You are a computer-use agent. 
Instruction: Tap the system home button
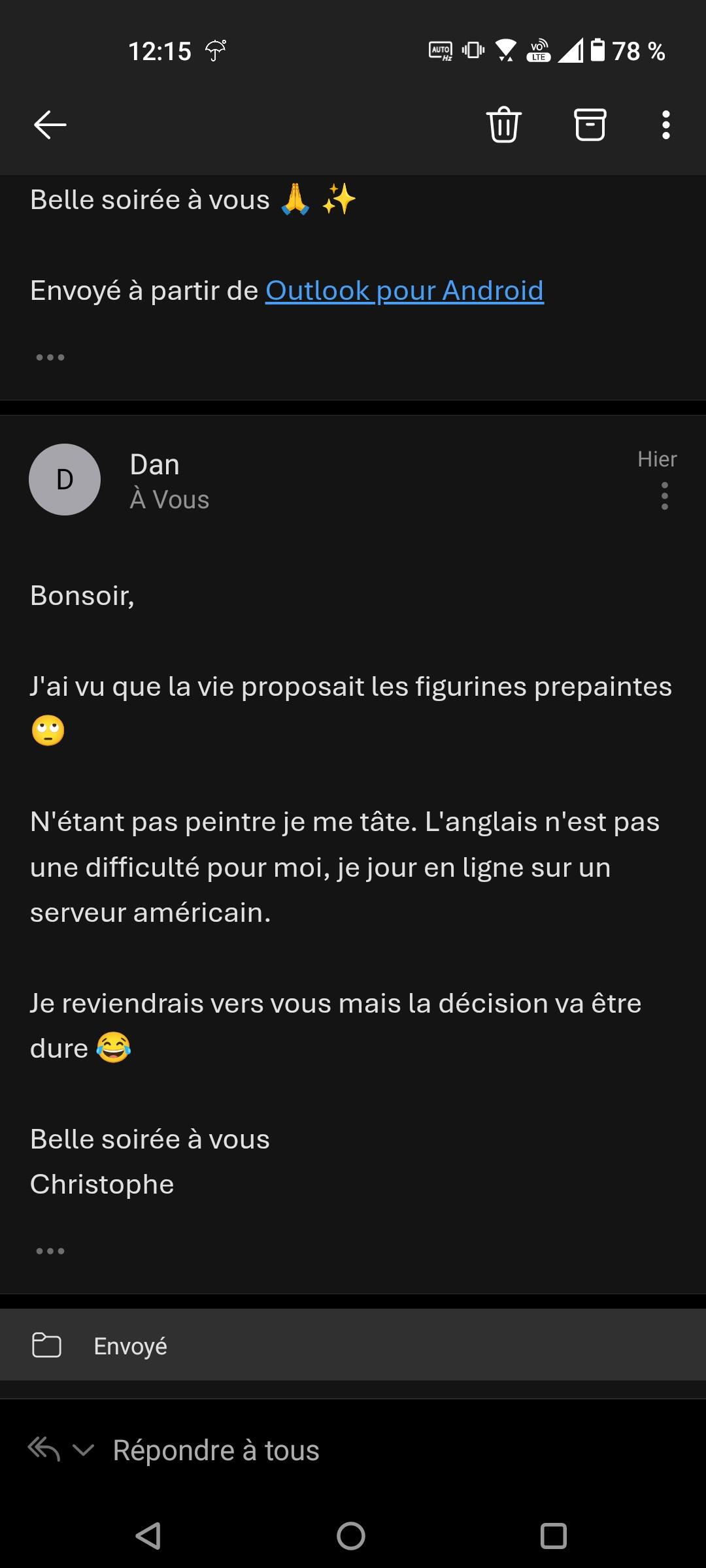tap(351, 1535)
